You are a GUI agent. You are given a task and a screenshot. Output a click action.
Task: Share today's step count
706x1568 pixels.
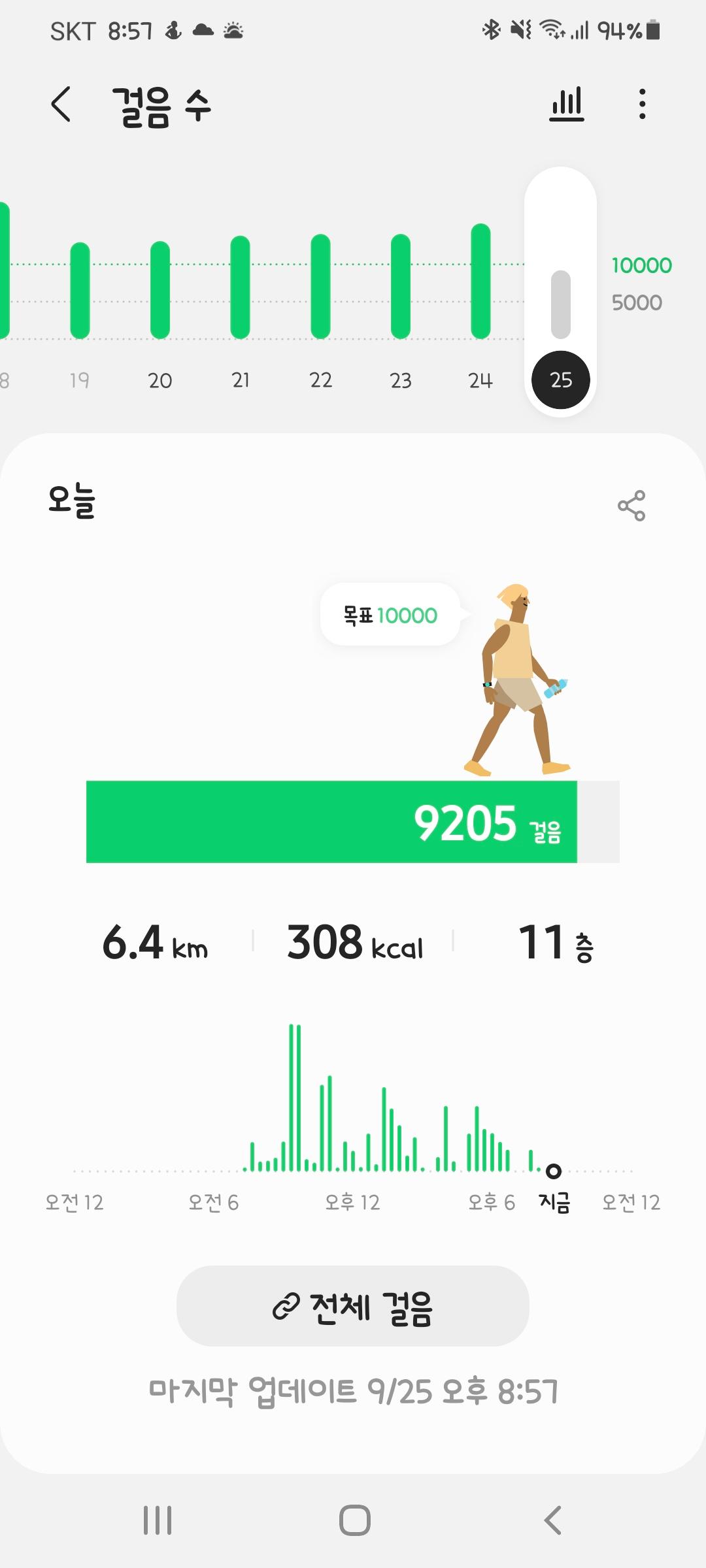coord(631,506)
